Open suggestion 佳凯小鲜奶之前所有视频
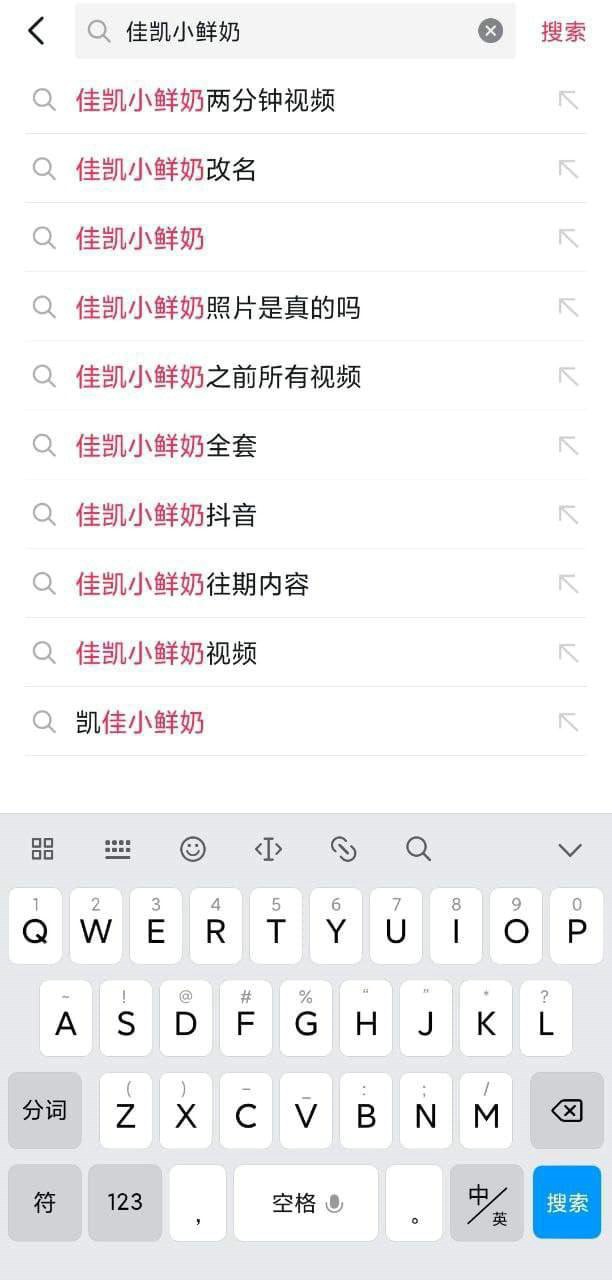612x1280 pixels. [218, 376]
